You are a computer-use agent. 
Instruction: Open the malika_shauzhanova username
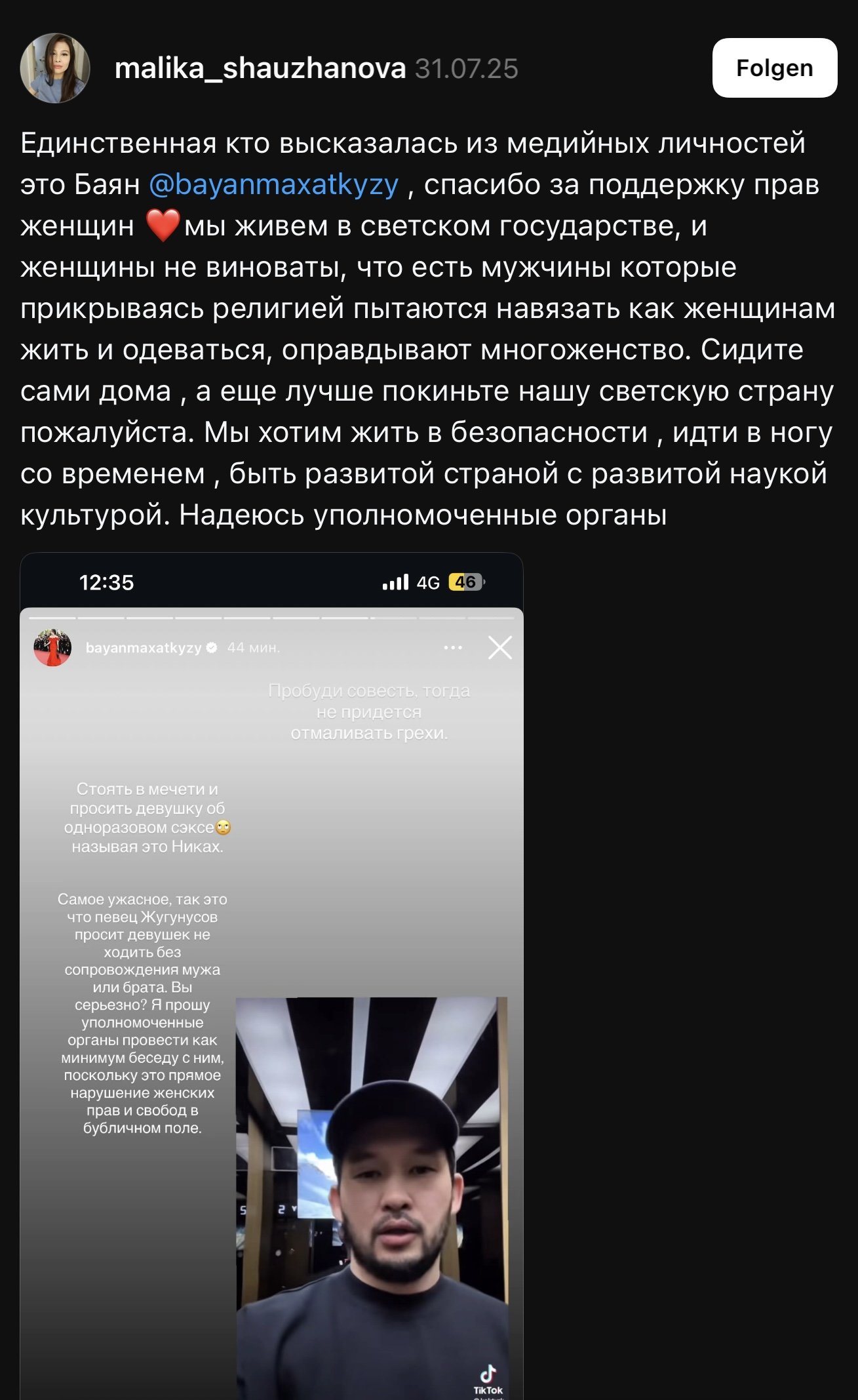pyautogui.click(x=260, y=69)
